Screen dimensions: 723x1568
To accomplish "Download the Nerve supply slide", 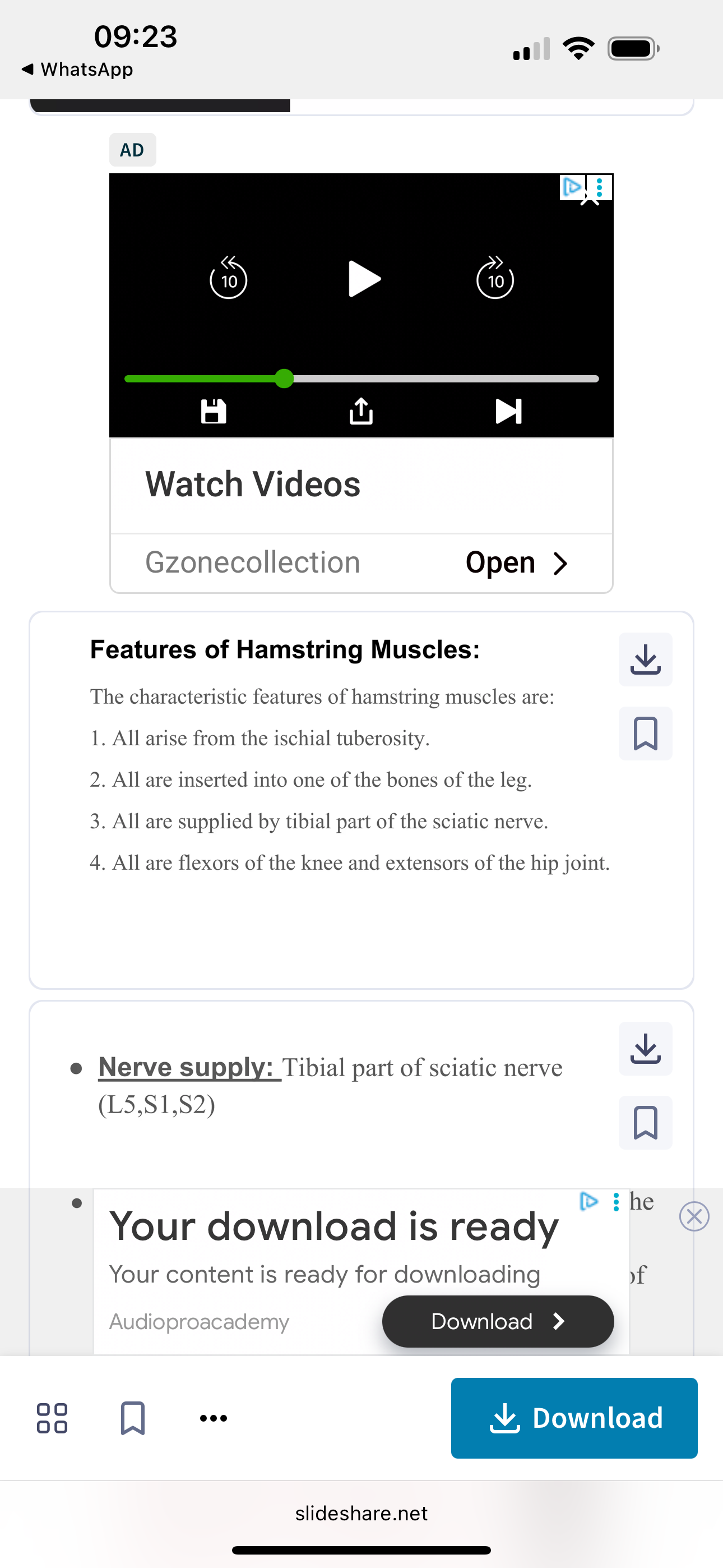I will point(645,1049).
